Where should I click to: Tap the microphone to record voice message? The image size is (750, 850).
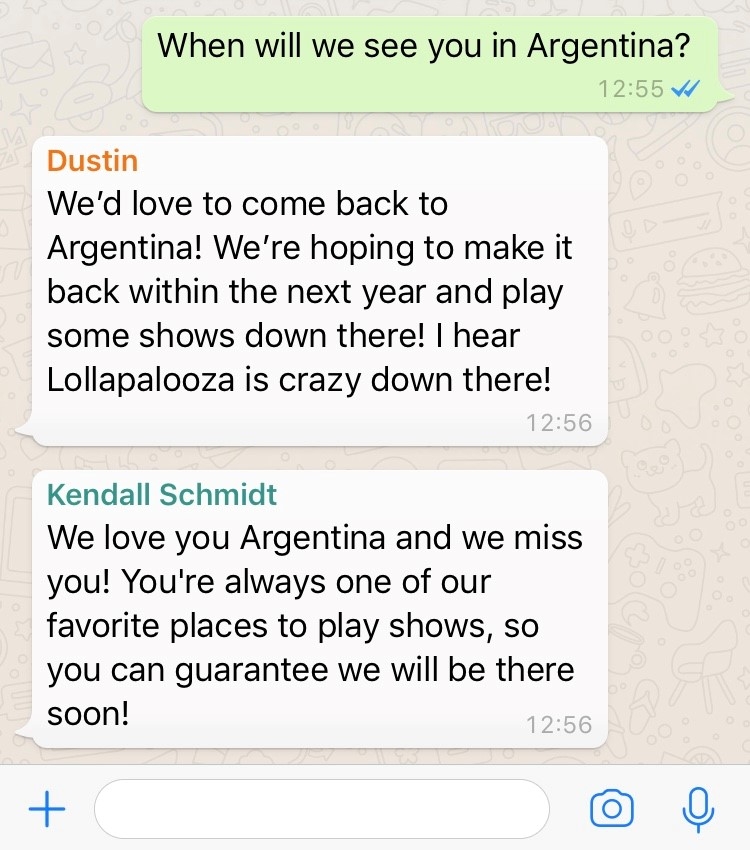click(697, 808)
